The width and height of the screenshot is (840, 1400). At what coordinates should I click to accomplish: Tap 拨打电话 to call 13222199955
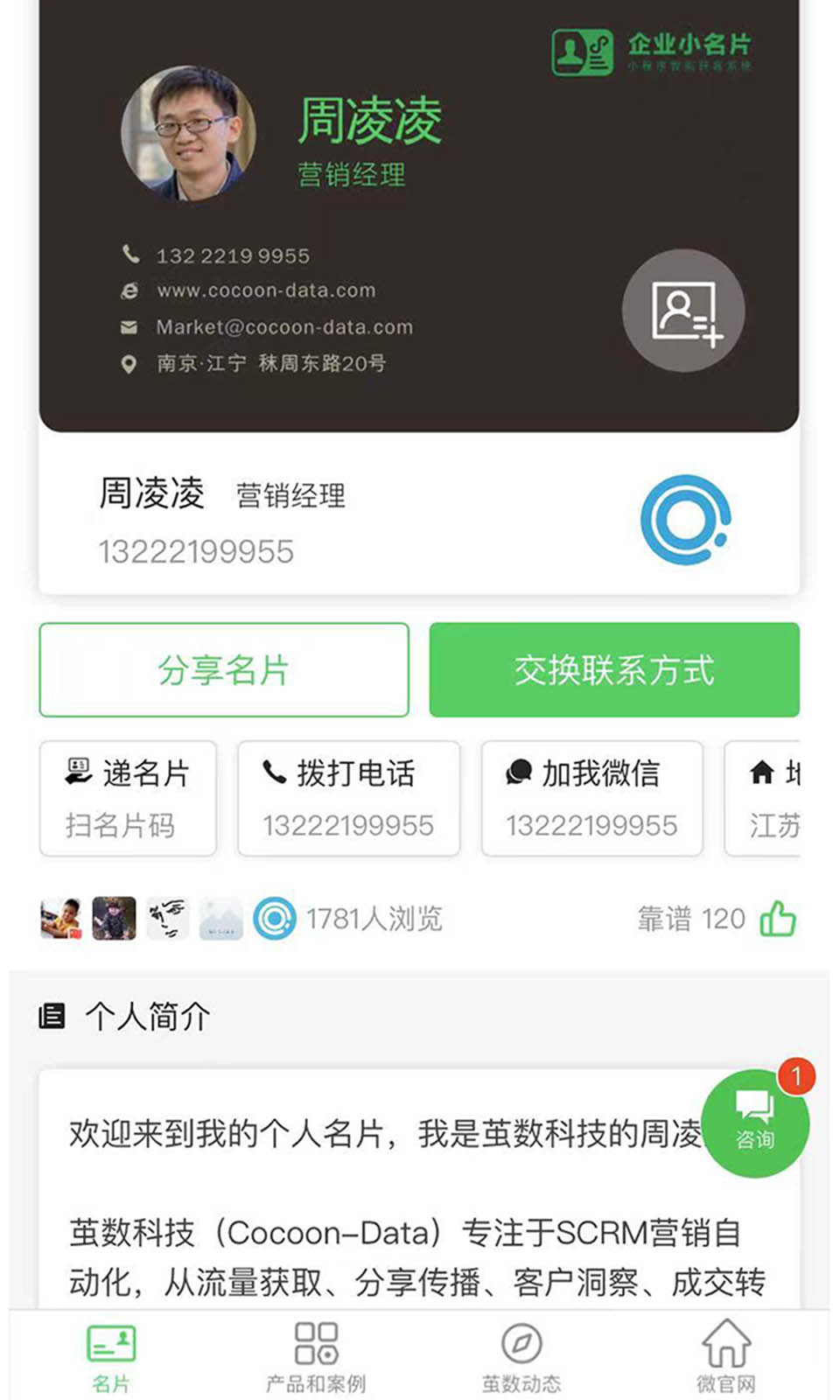[348, 798]
